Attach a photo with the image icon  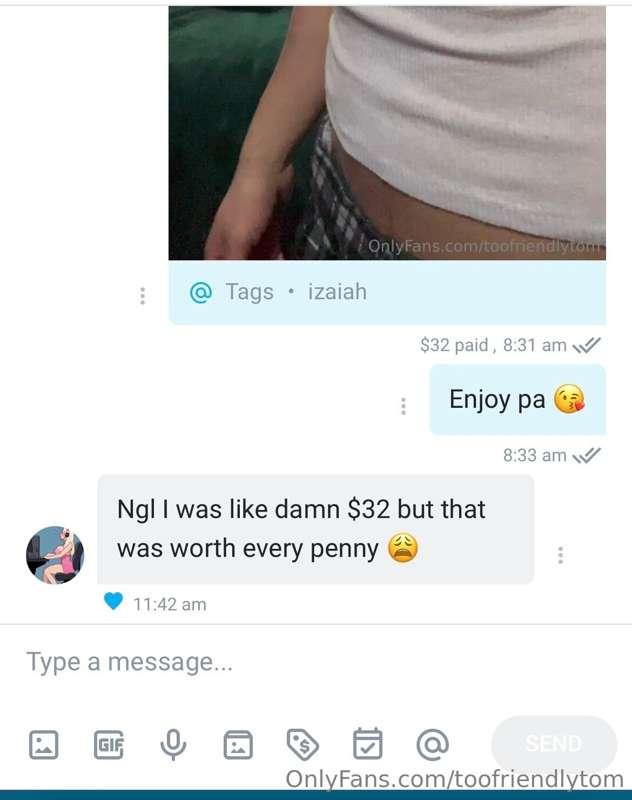[x=44, y=744]
